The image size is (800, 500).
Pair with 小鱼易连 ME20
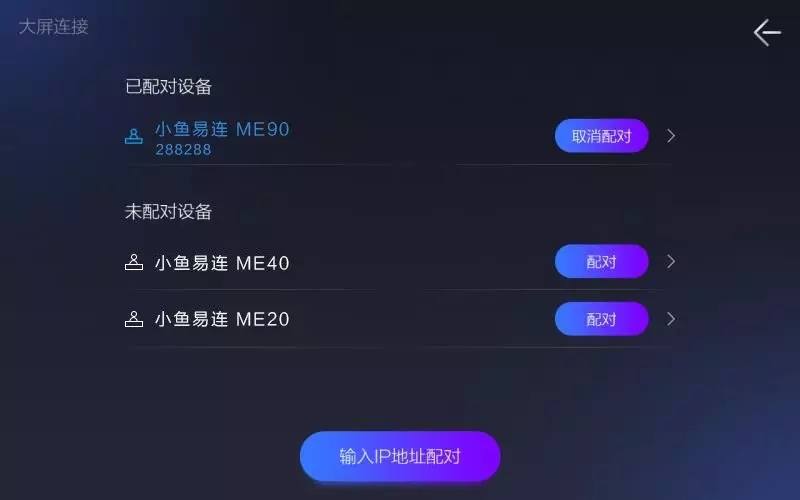click(x=601, y=319)
